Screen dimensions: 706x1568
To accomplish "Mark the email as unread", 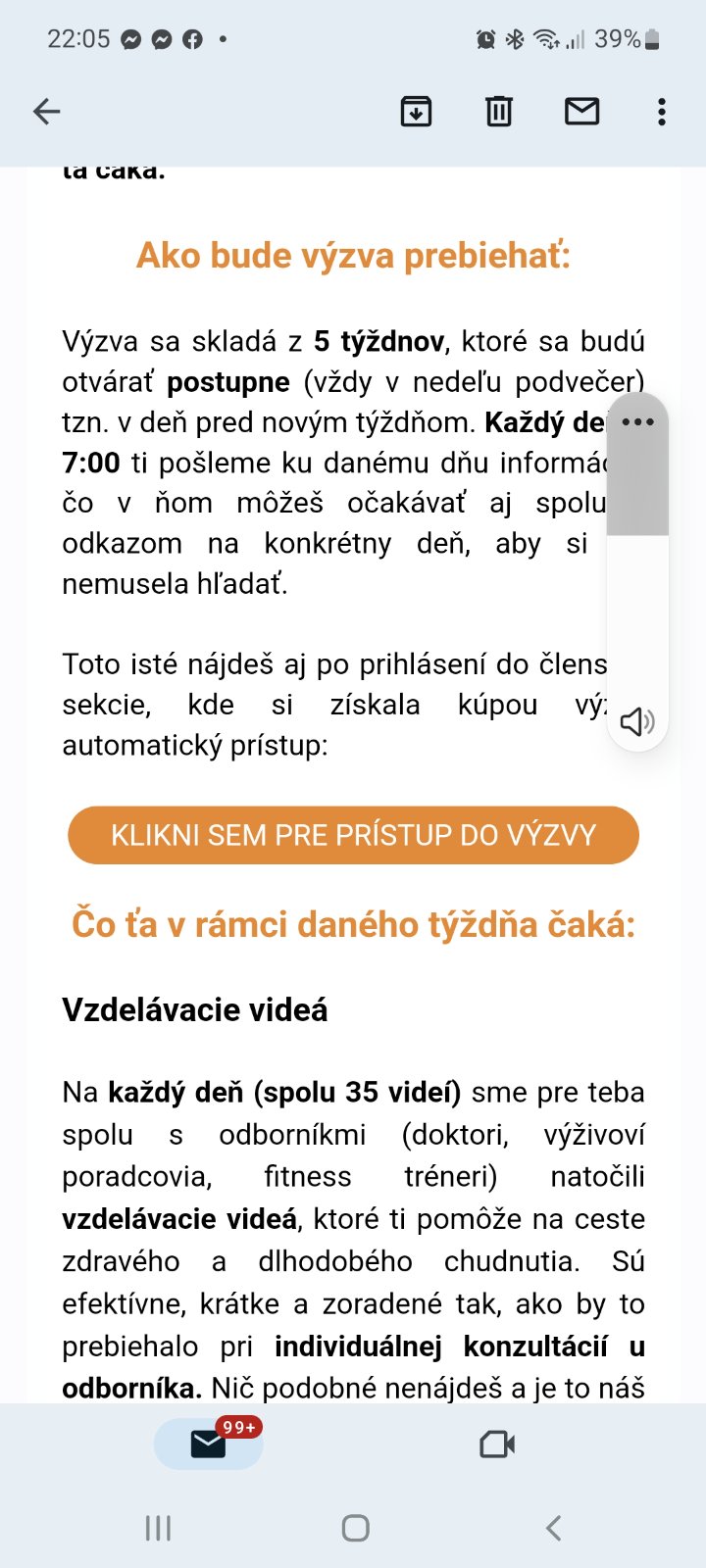I will (x=581, y=112).
